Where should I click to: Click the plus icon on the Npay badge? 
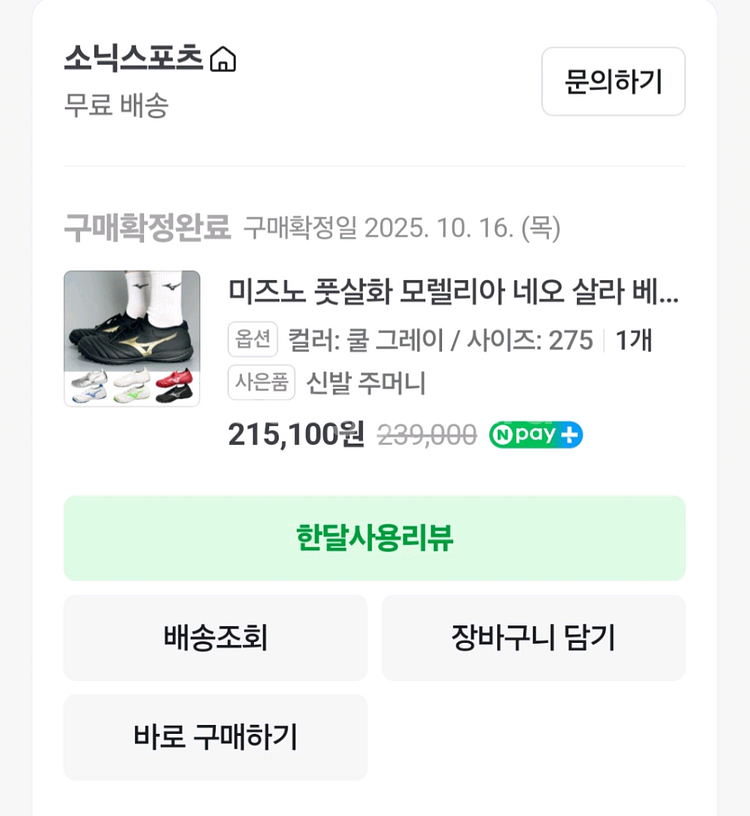pyautogui.click(x=567, y=434)
